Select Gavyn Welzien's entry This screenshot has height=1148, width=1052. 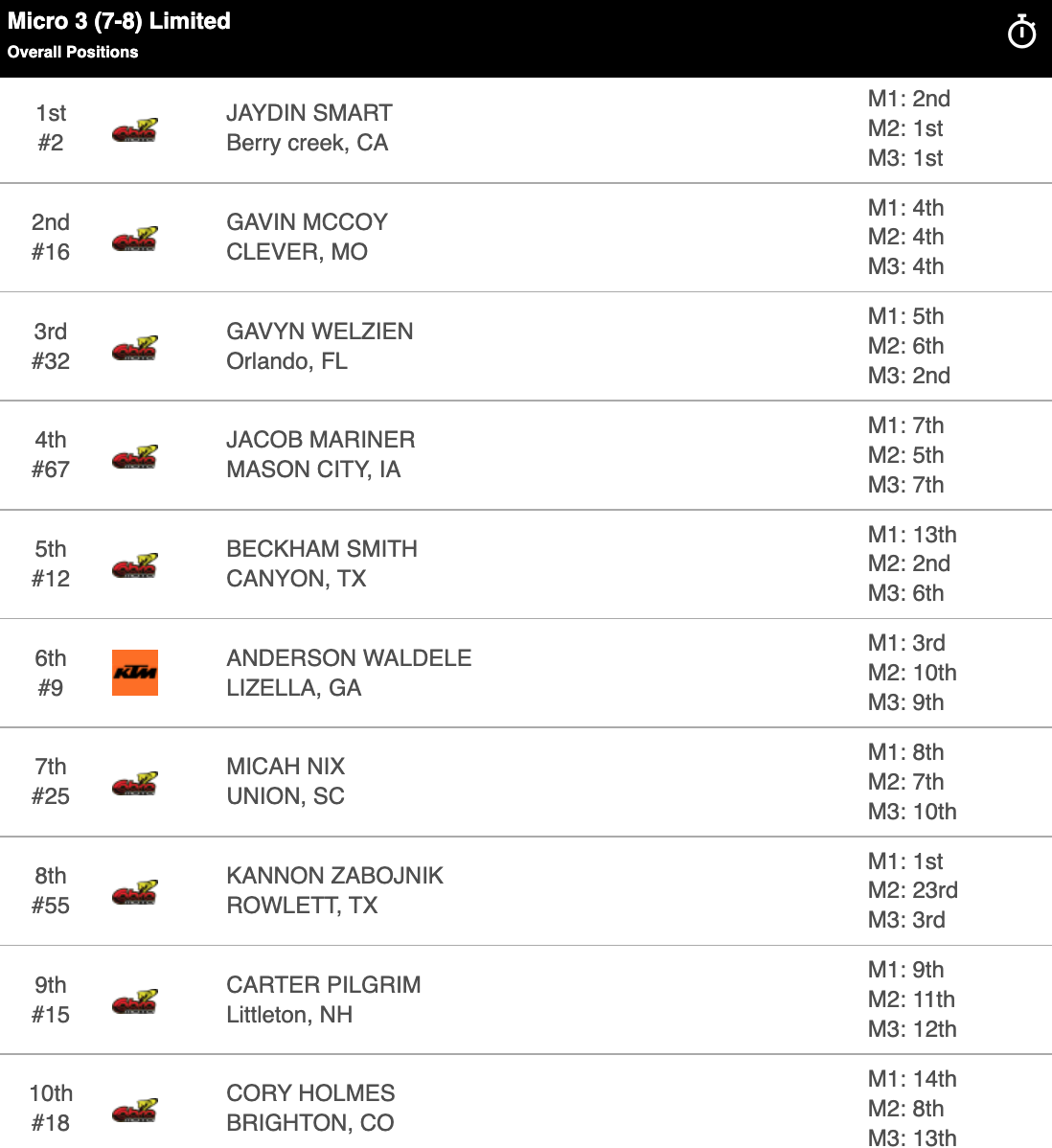click(319, 346)
